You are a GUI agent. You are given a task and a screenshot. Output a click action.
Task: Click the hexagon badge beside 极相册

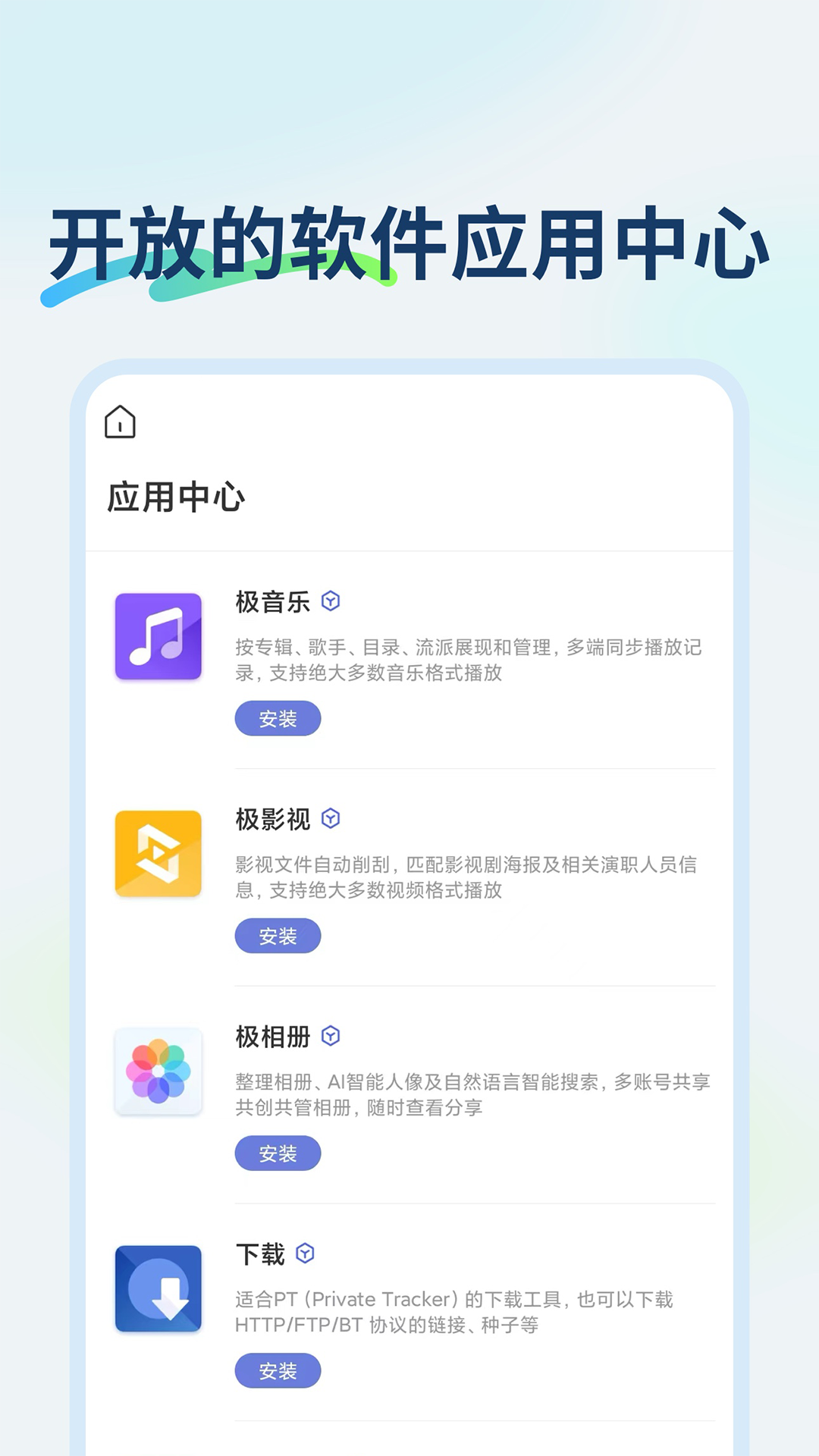331,1034
